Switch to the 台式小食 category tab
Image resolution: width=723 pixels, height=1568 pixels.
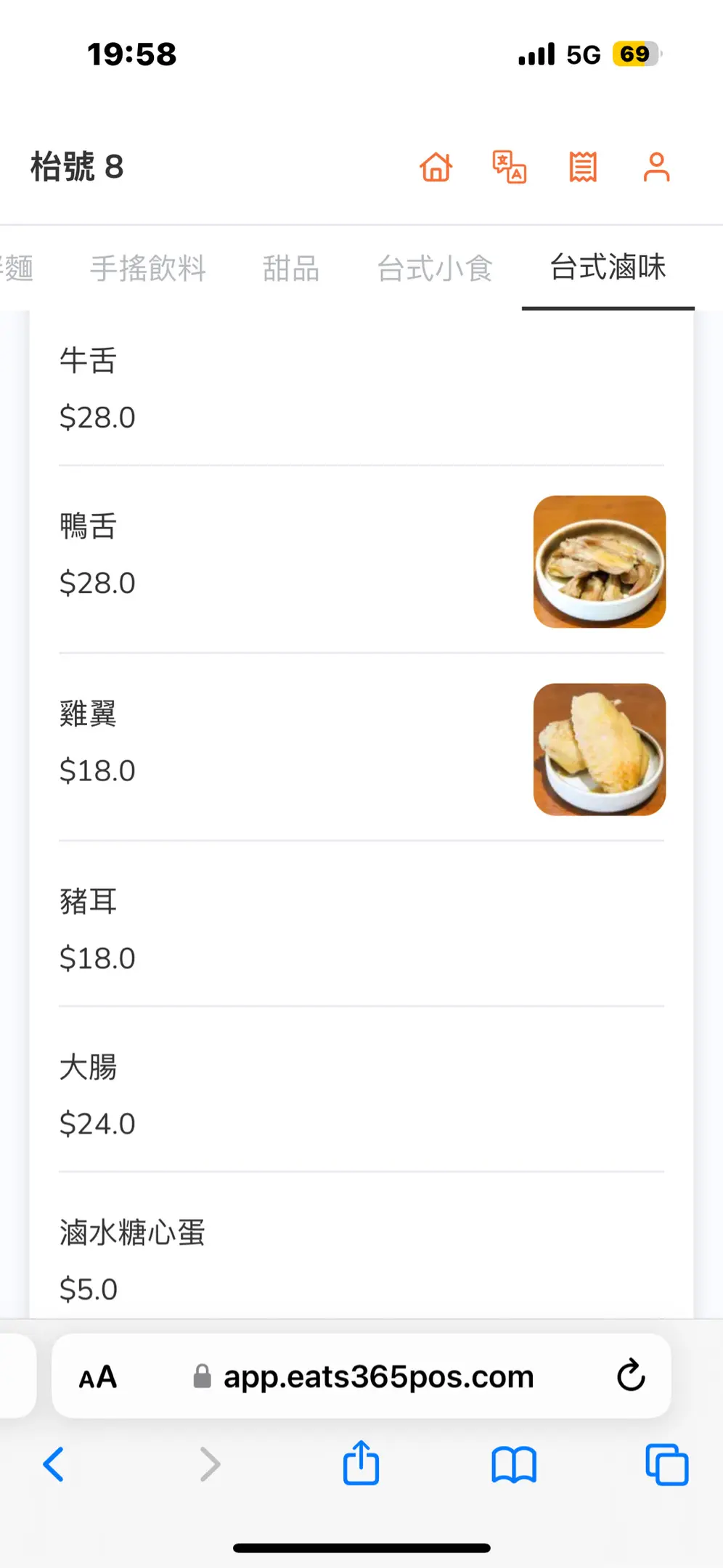click(435, 269)
